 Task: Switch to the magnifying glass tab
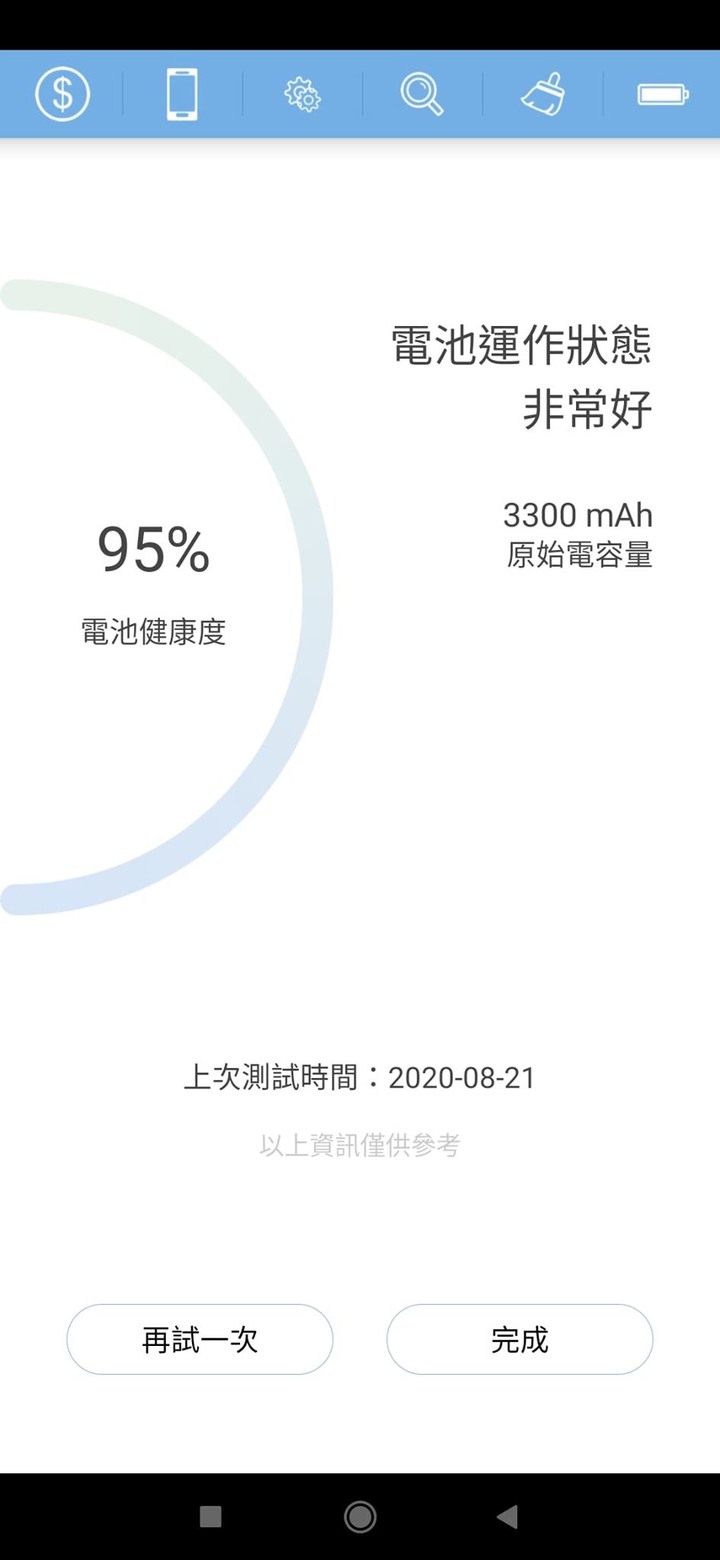click(422, 95)
